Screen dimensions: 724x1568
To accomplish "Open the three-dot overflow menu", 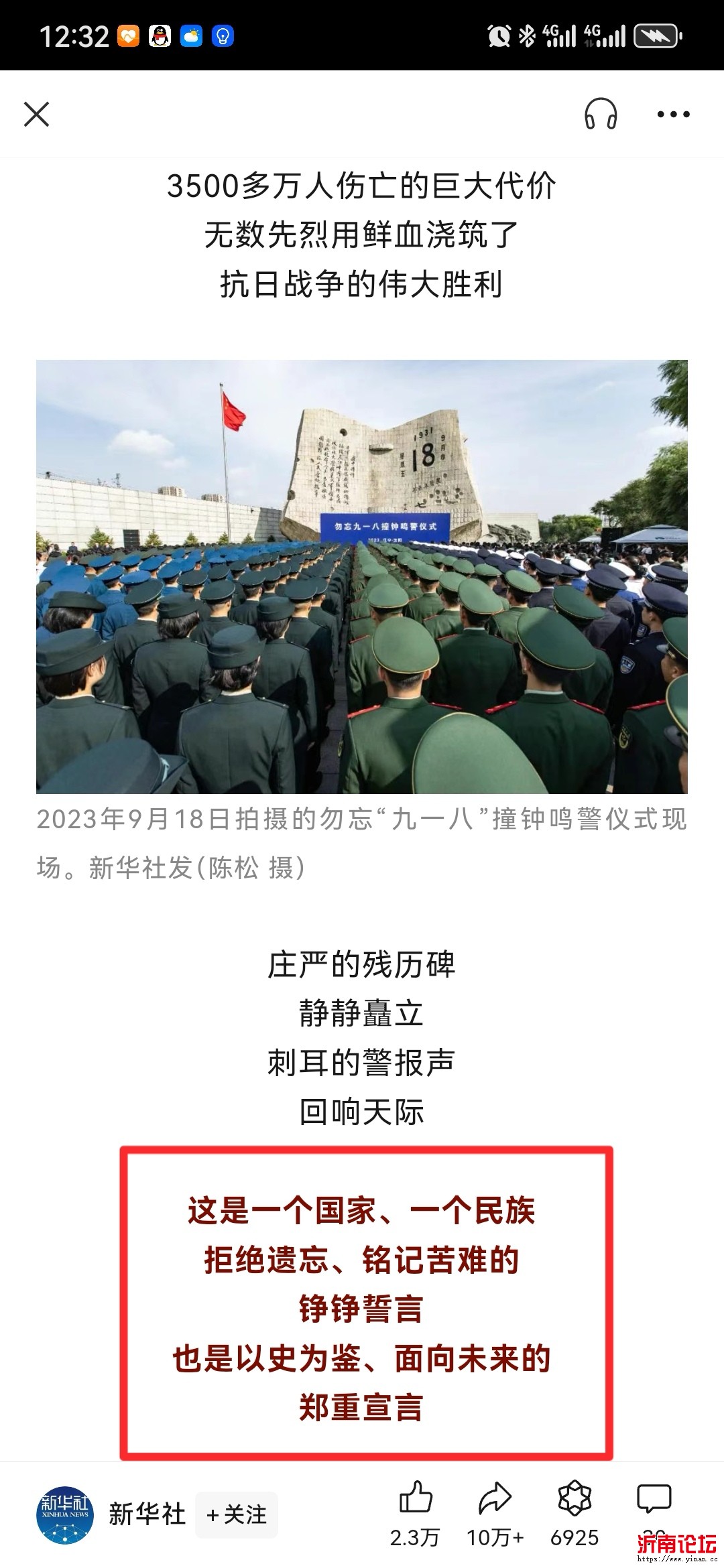I will click(673, 115).
